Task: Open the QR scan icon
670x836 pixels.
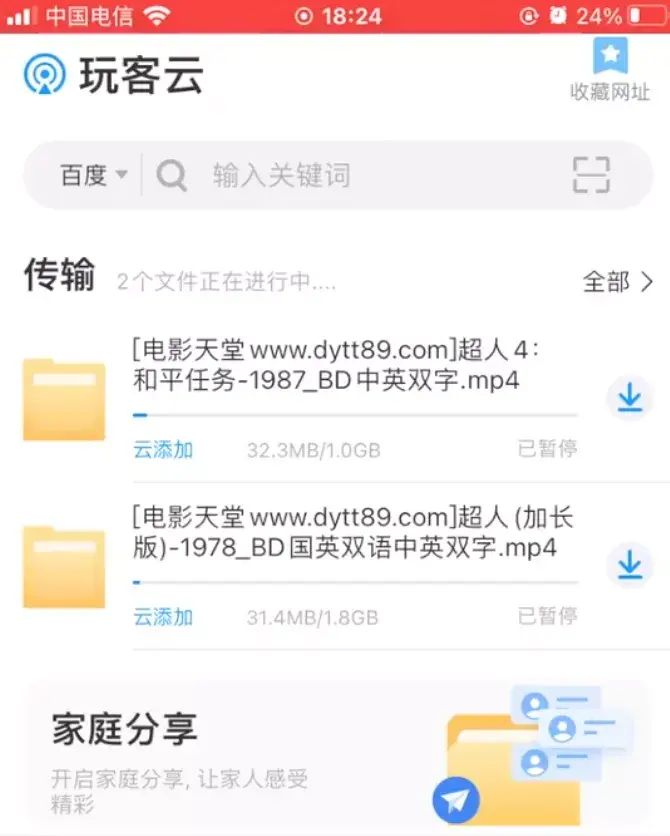Action: point(591,175)
